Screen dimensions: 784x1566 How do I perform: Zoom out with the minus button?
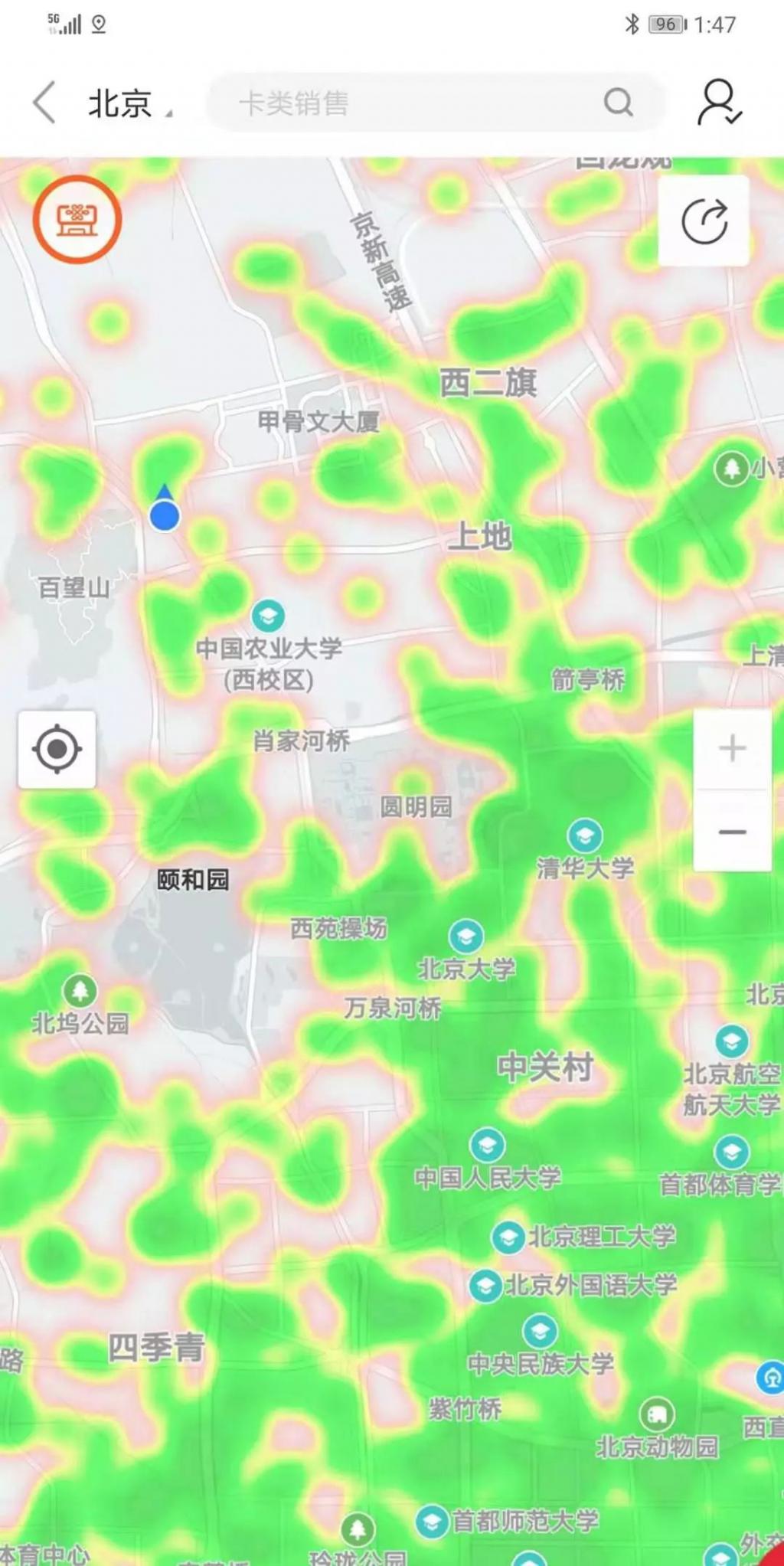732,832
